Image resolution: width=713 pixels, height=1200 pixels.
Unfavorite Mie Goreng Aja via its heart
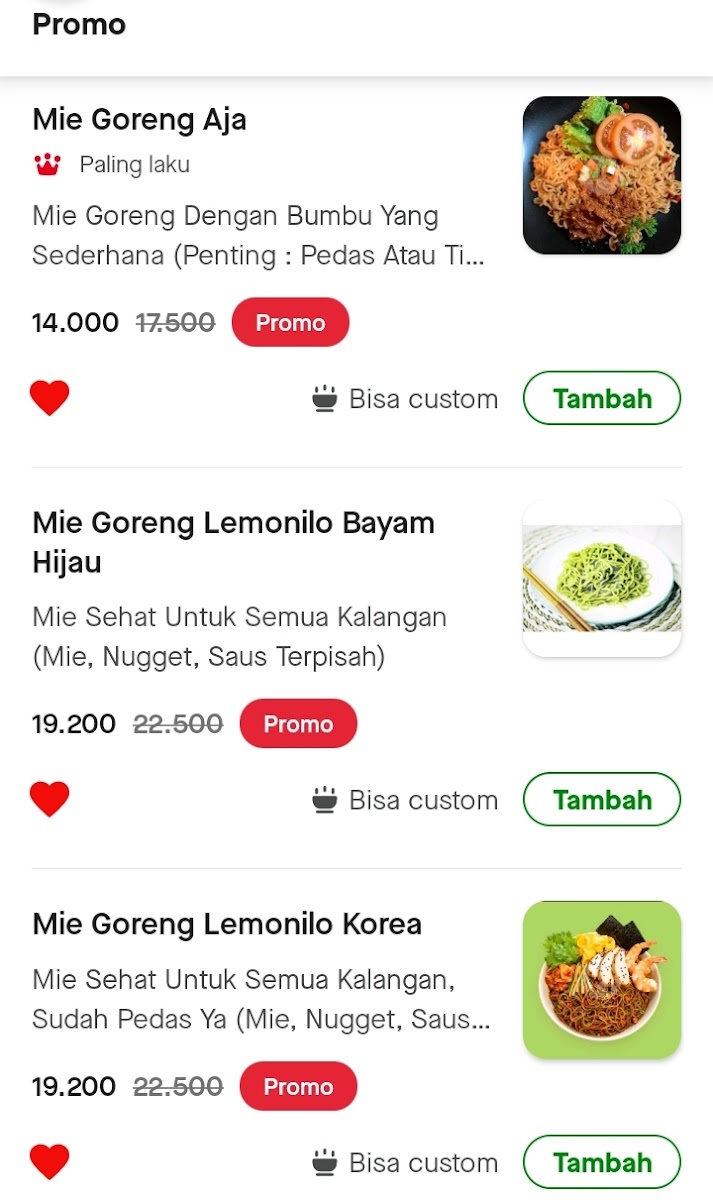[49, 398]
